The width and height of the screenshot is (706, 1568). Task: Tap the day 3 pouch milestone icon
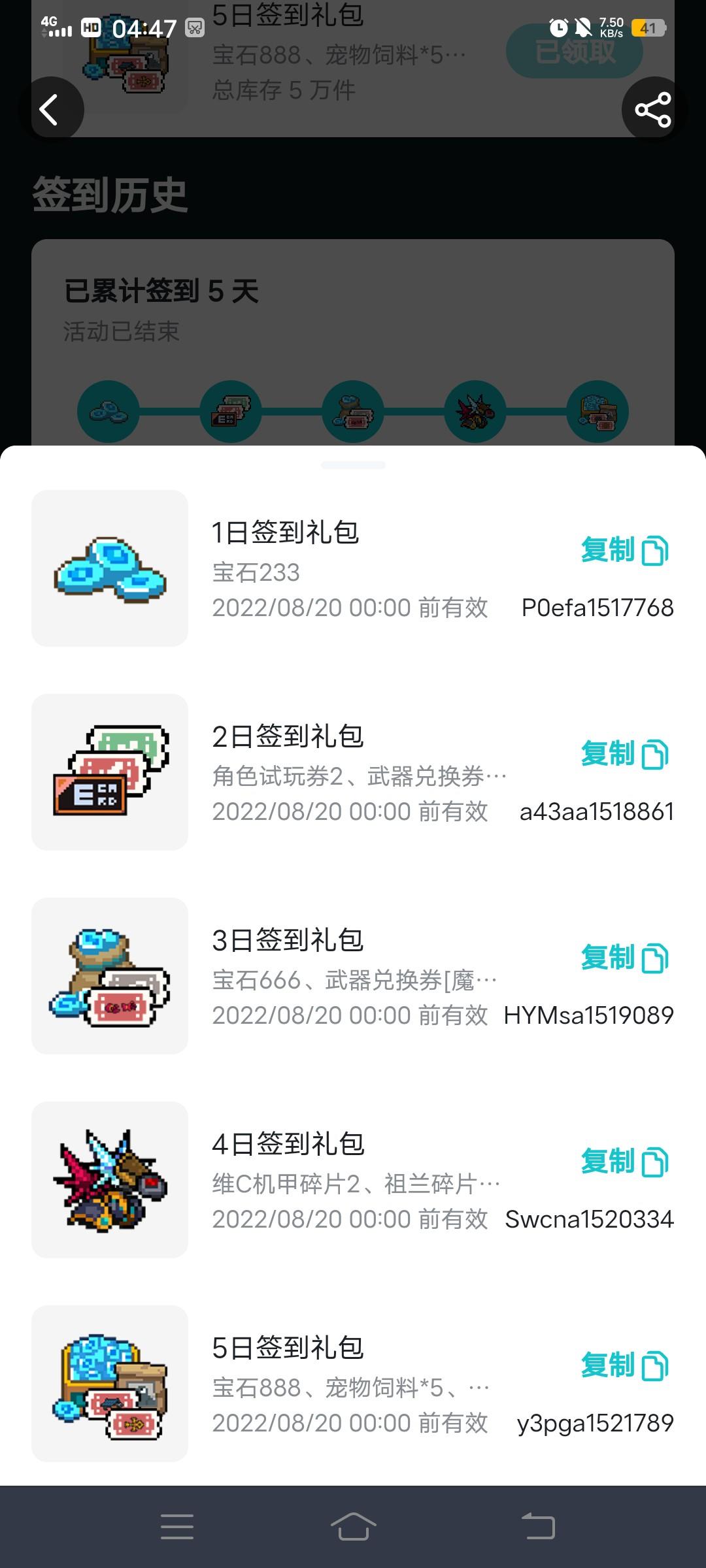point(353,412)
